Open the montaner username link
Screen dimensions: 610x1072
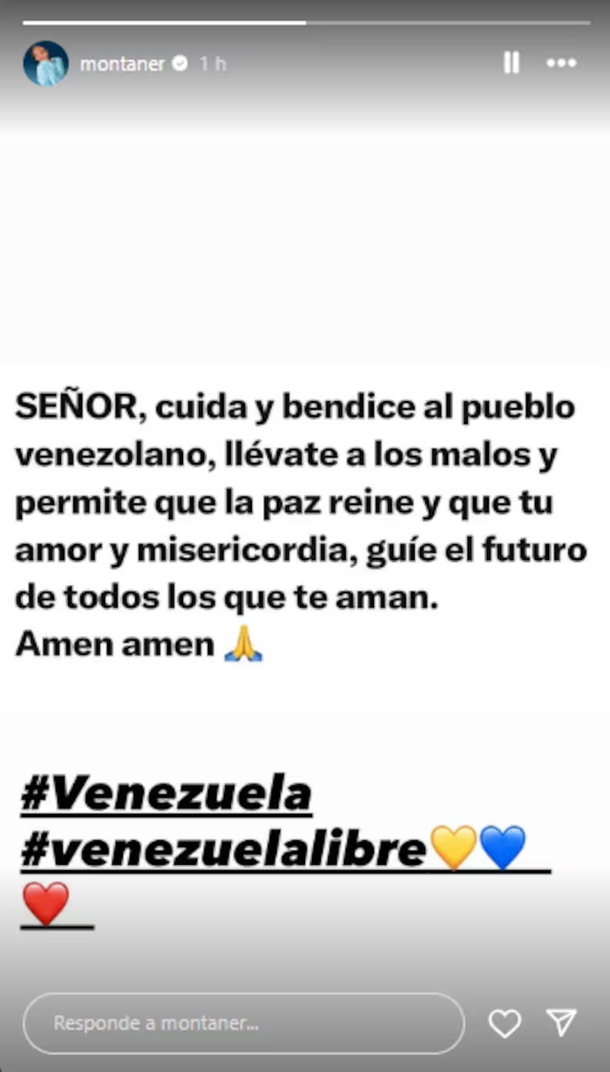pyautogui.click(x=122, y=64)
